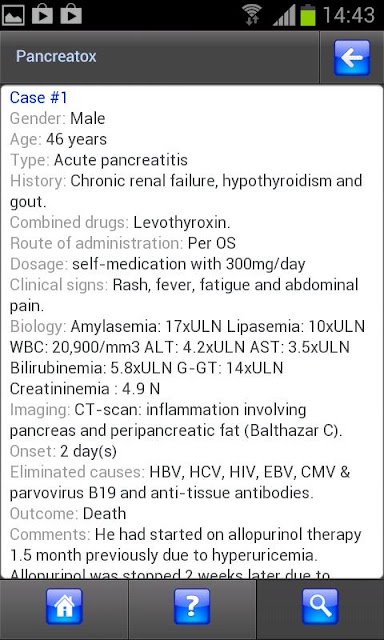Open help with the question mark button
384x640 pixels.
(x=192, y=606)
